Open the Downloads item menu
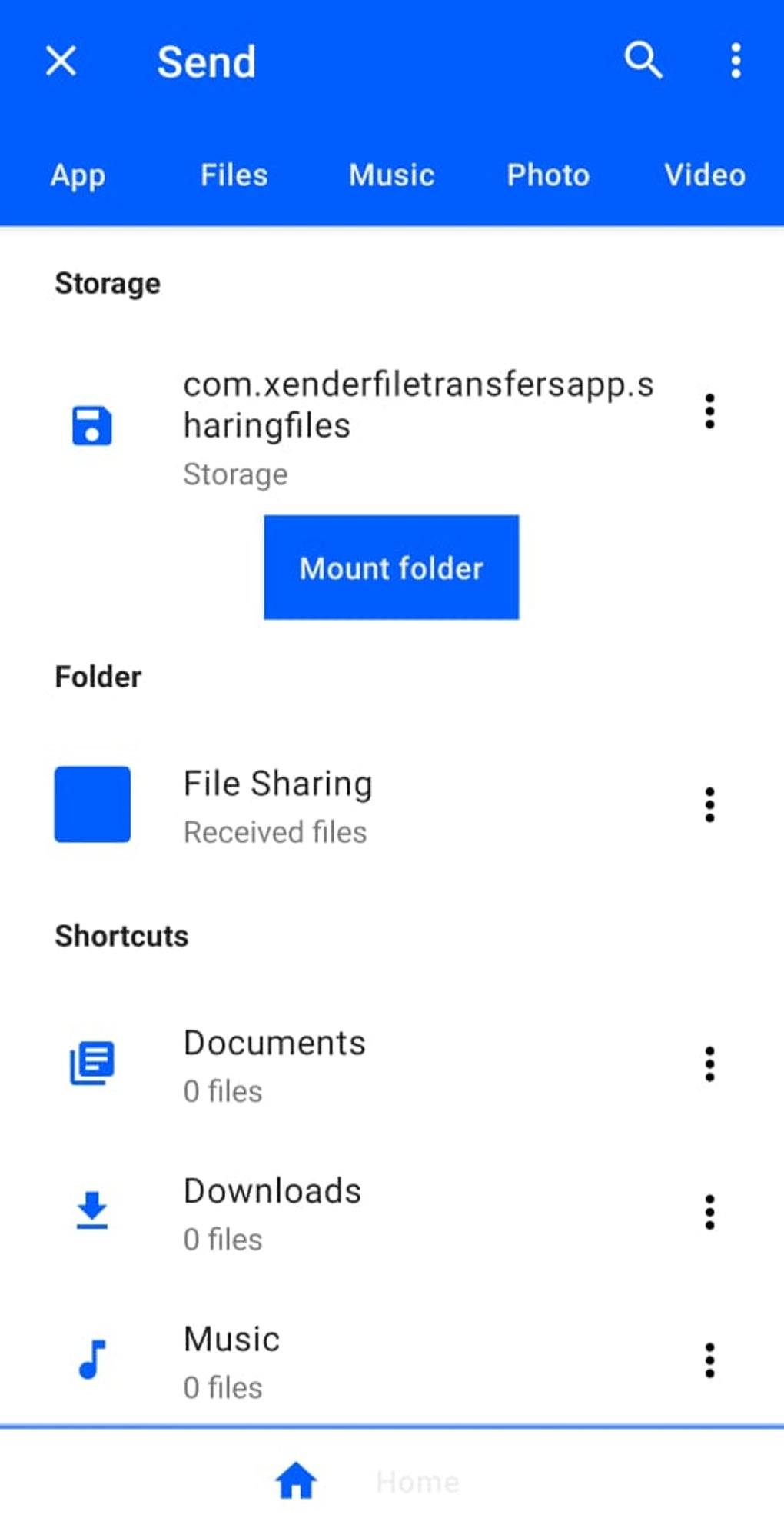Image resolution: width=784 pixels, height=1528 pixels. (709, 1210)
